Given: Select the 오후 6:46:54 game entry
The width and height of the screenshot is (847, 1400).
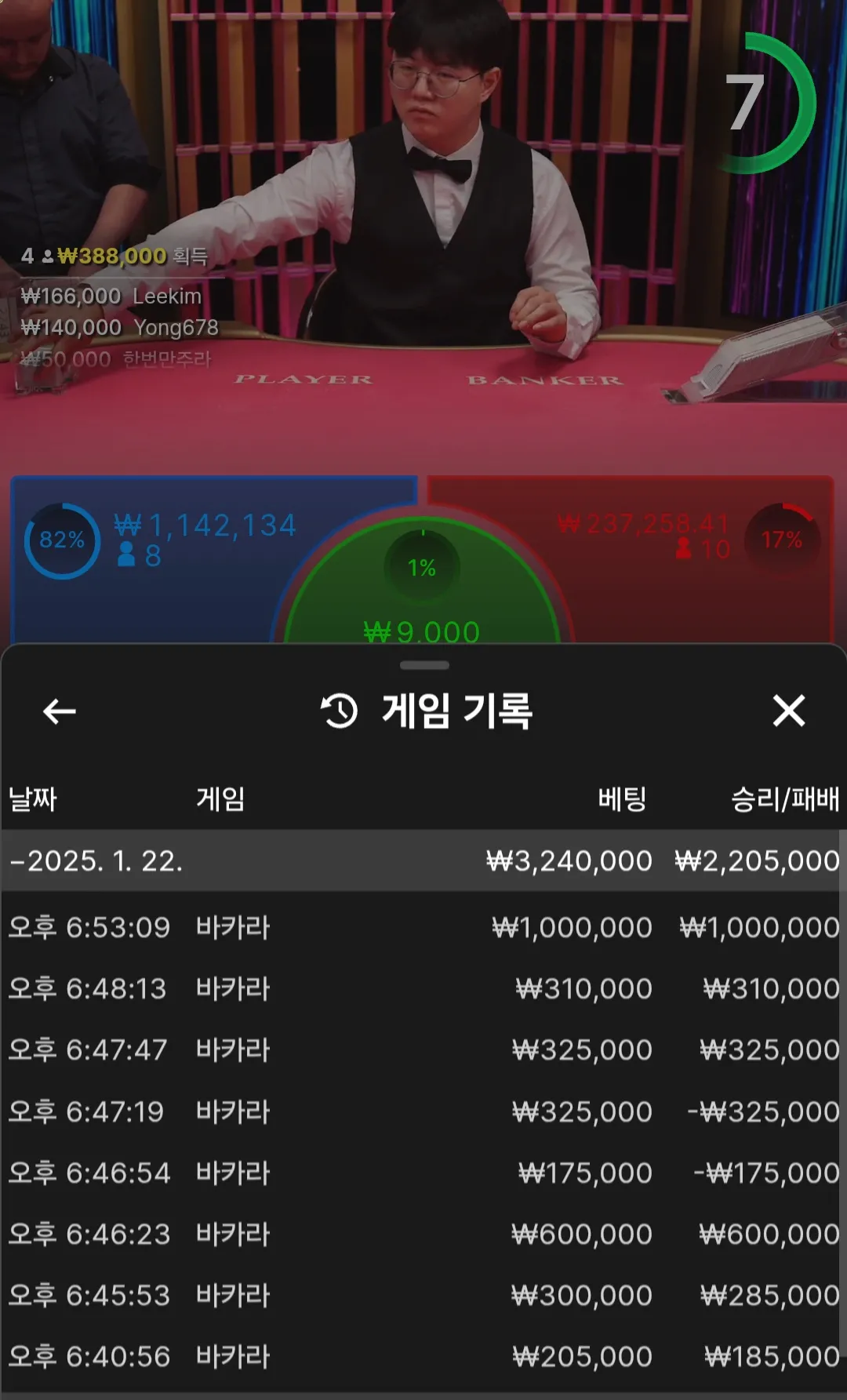Looking at the screenshot, I should pyautogui.click(x=423, y=1173).
